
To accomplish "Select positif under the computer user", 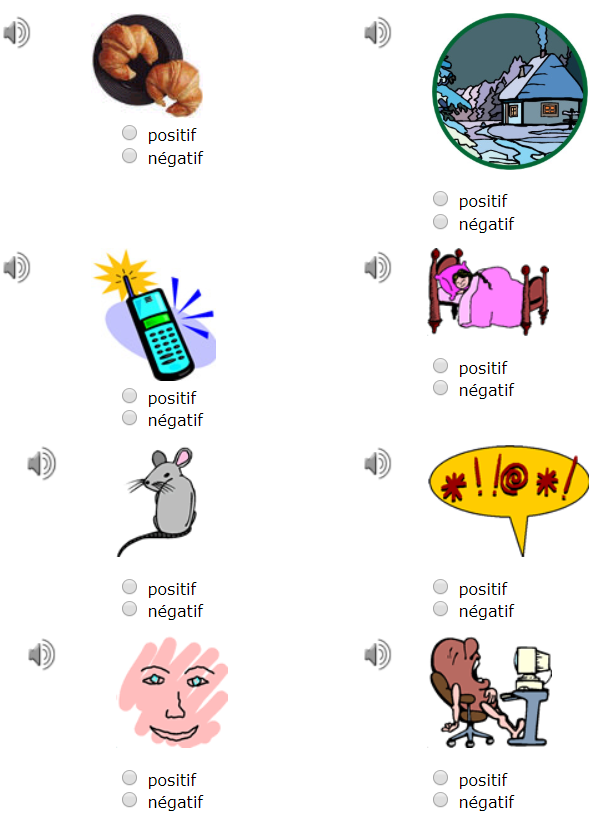I will pos(440,779).
